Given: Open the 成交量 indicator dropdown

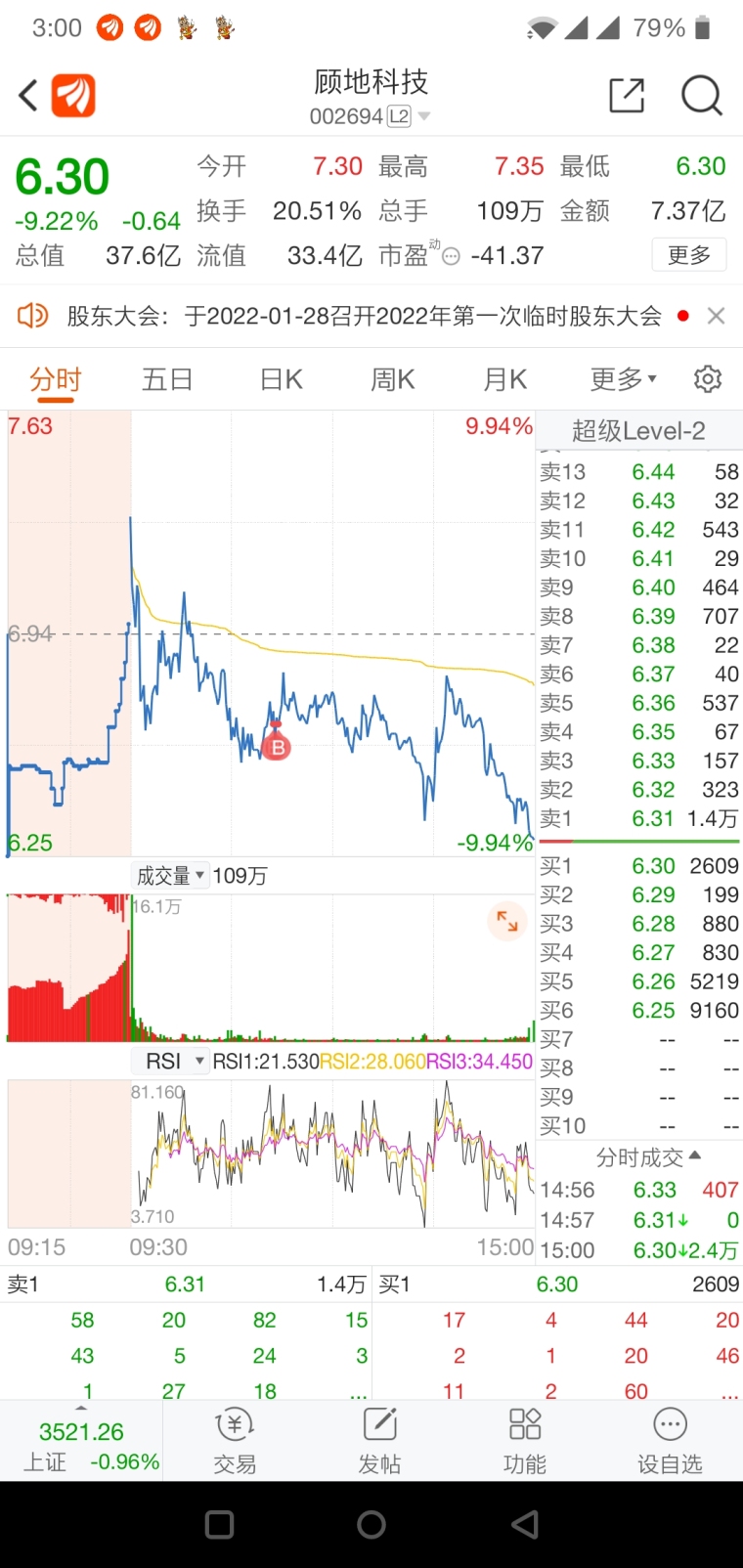Looking at the screenshot, I should (x=170, y=876).
